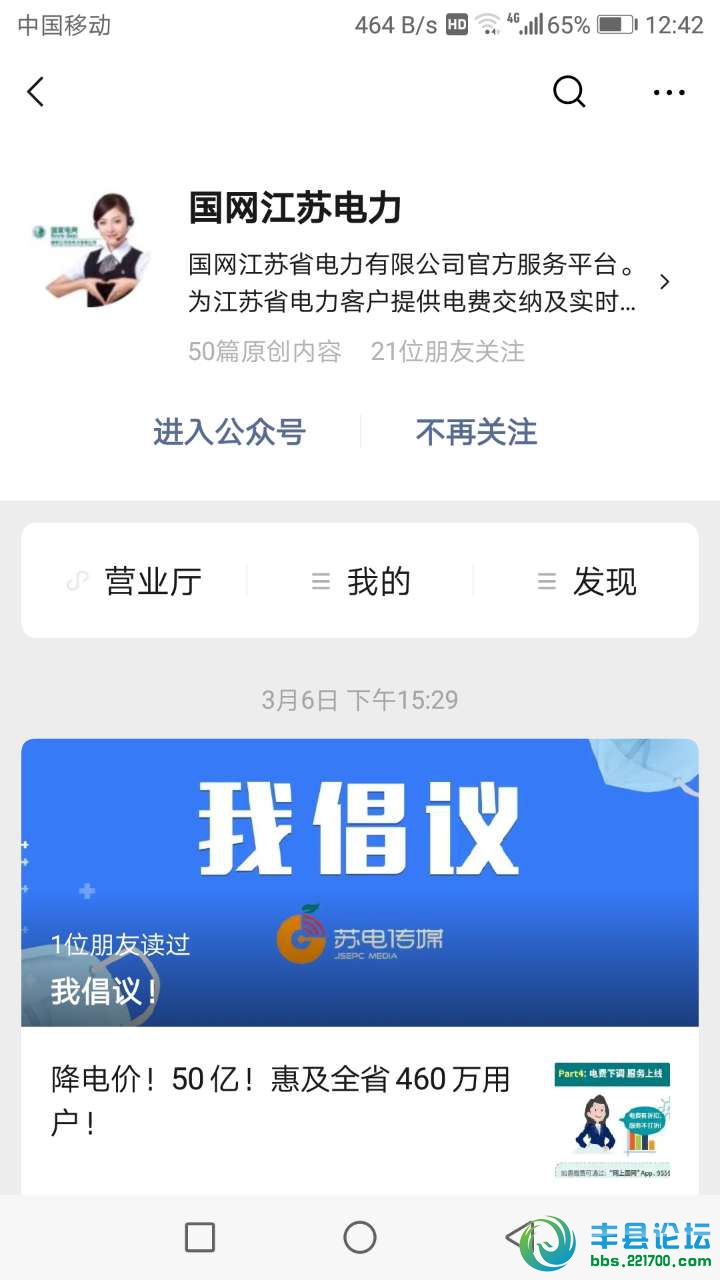Tap 进入公众号 to enter the account
720x1280 pixels.
pyautogui.click(x=229, y=432)
